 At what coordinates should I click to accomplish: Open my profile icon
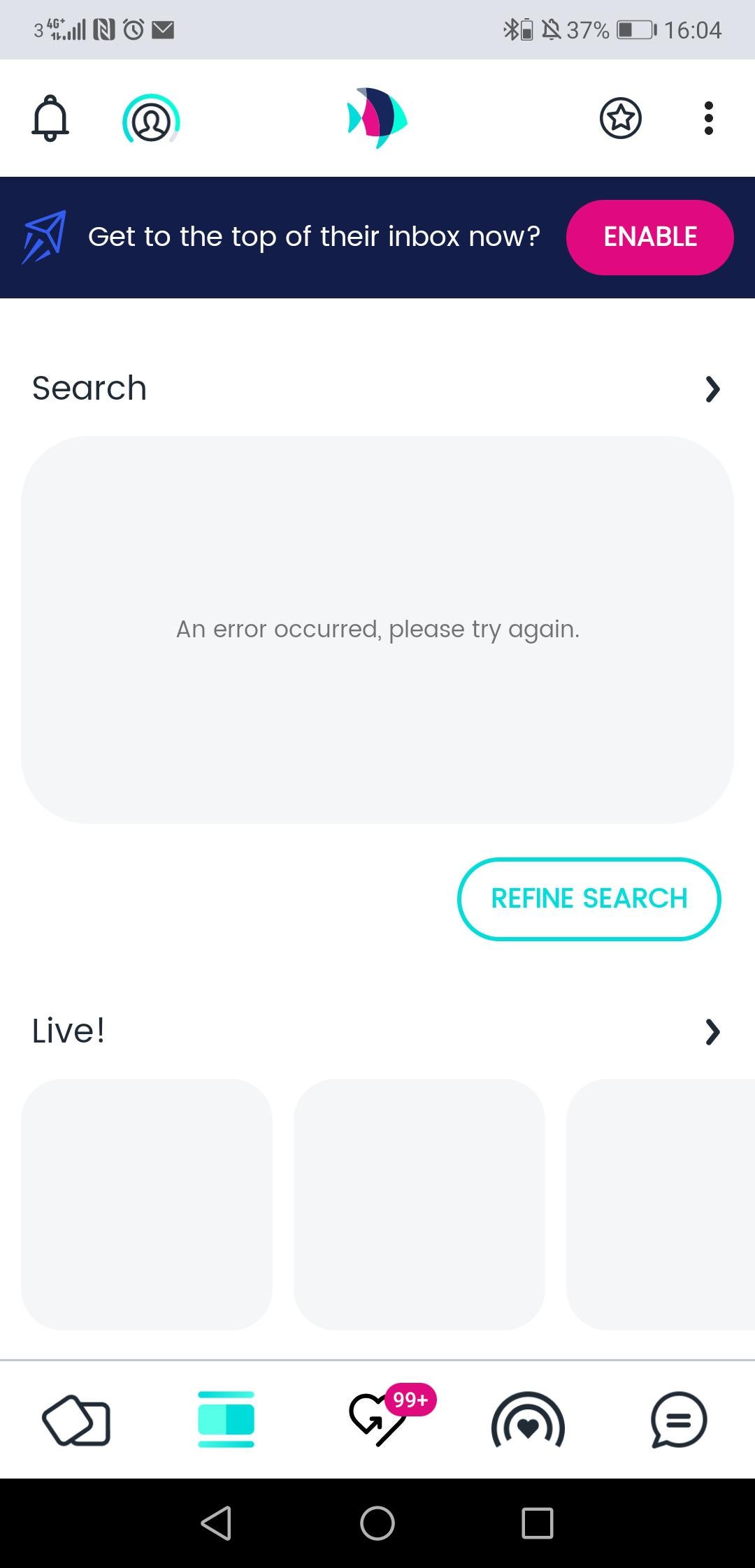click(x=151, y=120)
